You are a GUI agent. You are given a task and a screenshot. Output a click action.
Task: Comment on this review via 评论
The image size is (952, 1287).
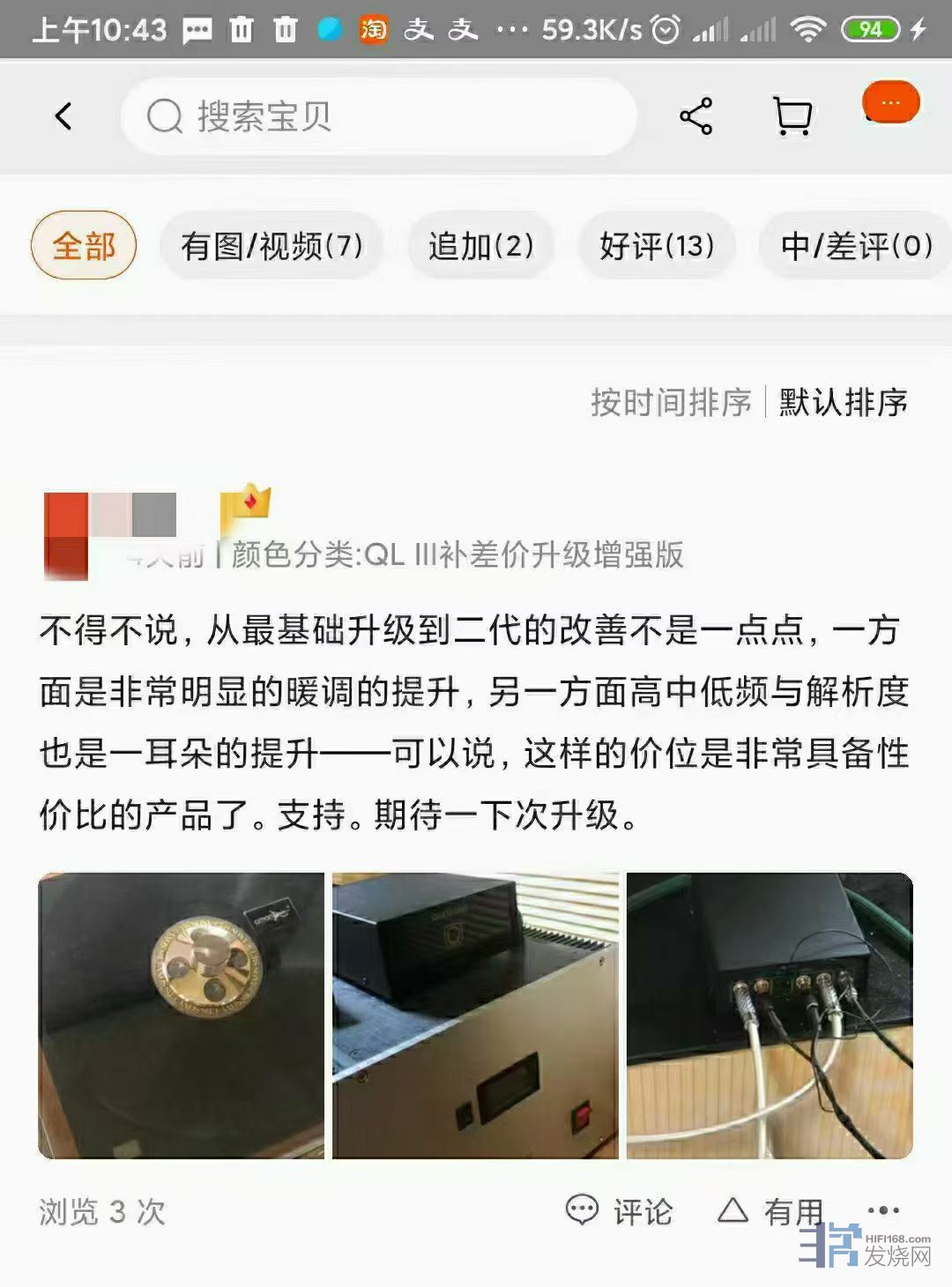click(620, 1211)
